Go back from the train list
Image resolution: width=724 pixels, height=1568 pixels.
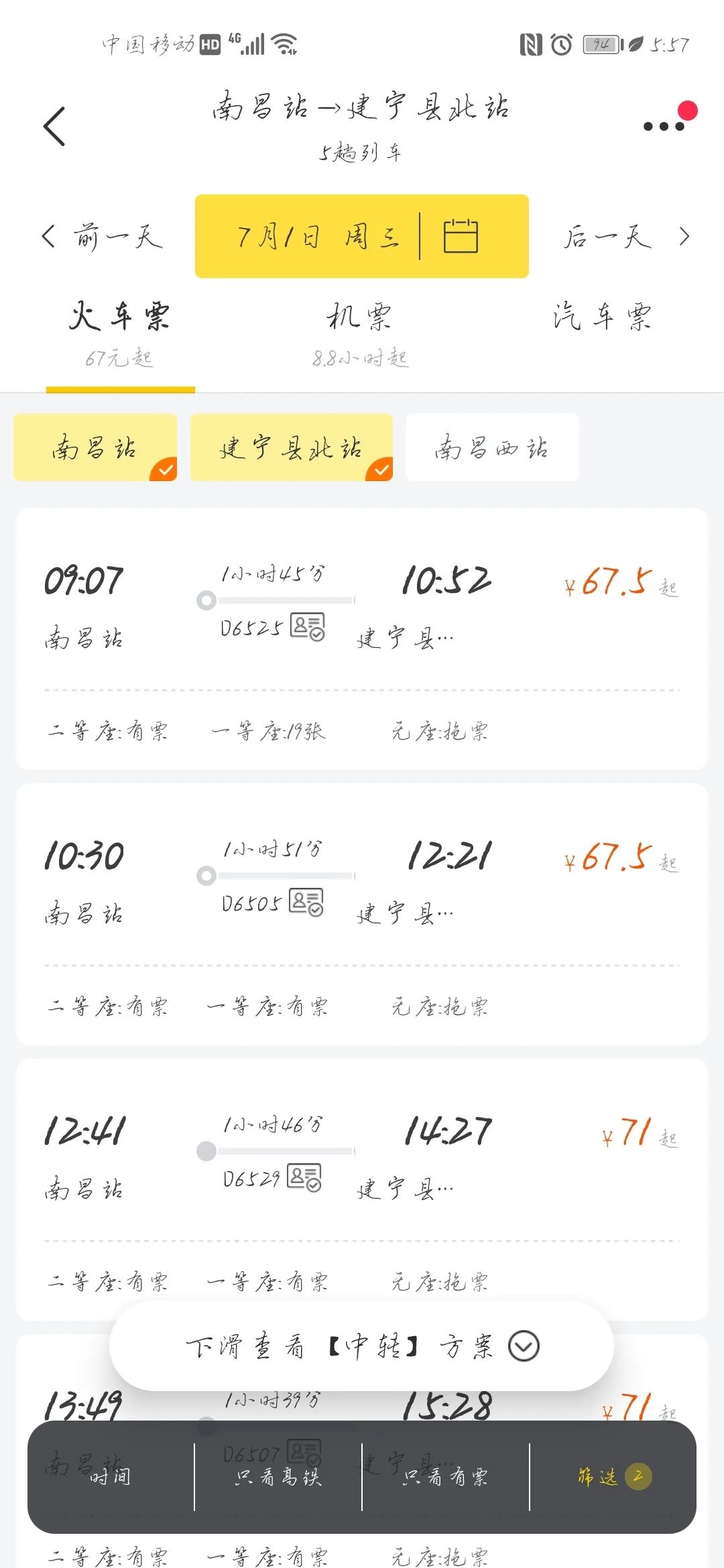pos(55,126)
